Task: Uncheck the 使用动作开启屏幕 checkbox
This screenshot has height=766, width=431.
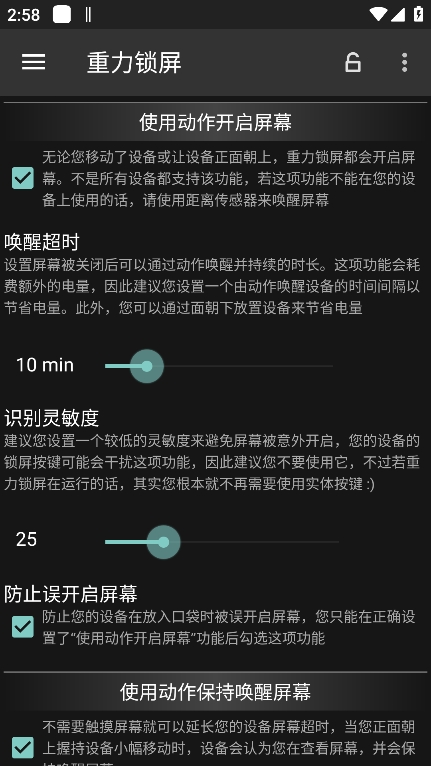Action: 23,178
